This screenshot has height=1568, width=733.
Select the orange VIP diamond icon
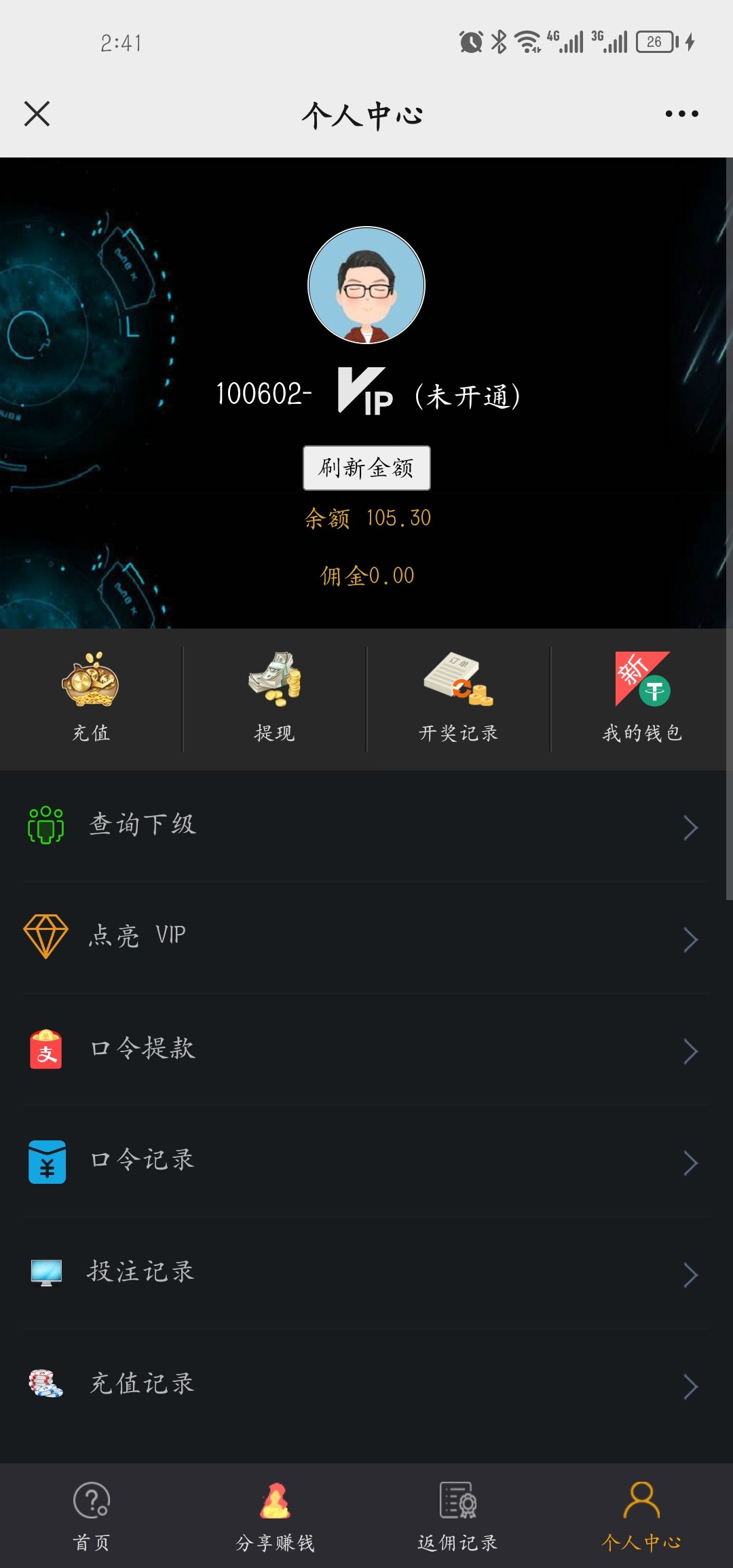coord(45,937)
